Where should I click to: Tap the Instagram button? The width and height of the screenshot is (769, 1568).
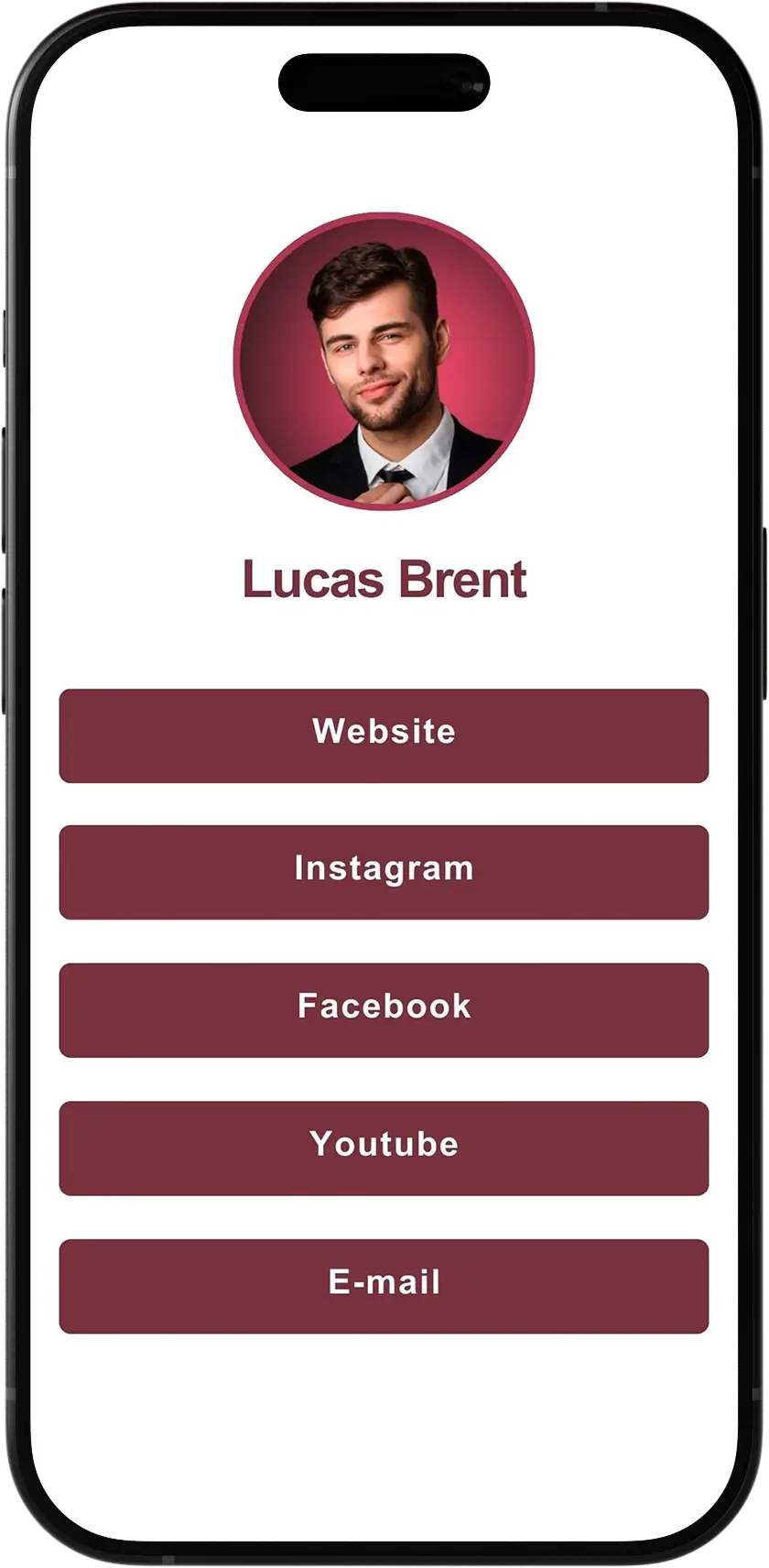[384, 872]
